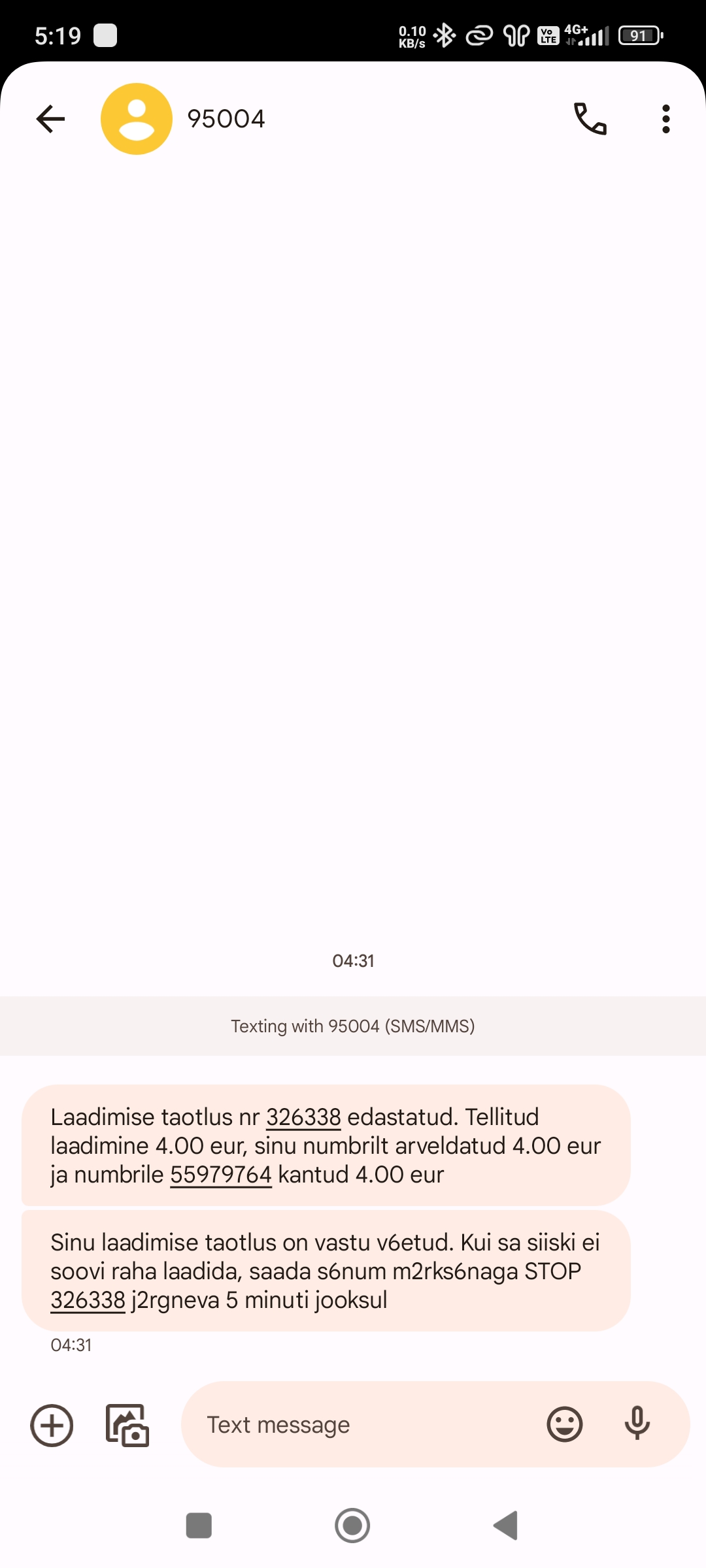Go back to the conversation list
This screenshot has height=1568, width=706.
pyautogui.click(x=50, y=119)
